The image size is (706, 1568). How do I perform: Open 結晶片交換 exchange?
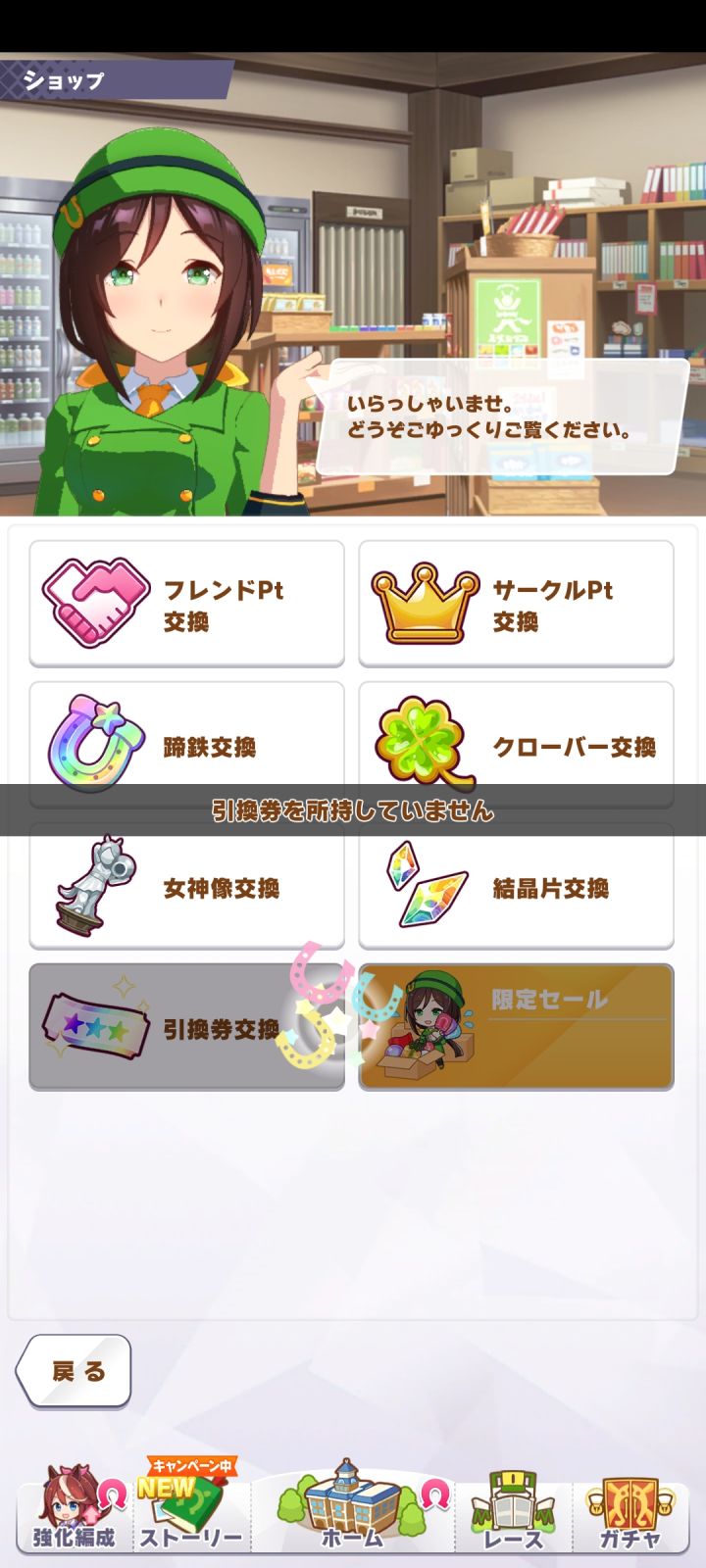click(516, 888)
